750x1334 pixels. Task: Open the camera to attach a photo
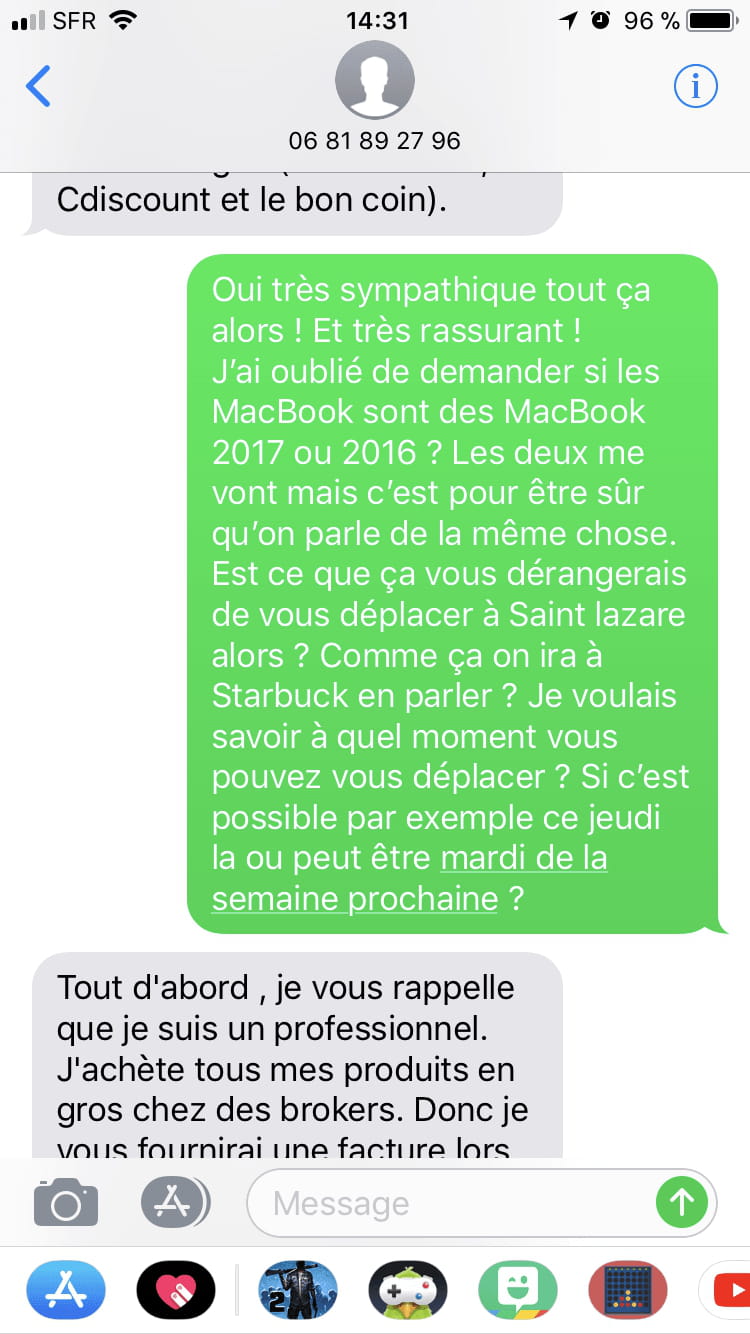(x=66, y=1202)
